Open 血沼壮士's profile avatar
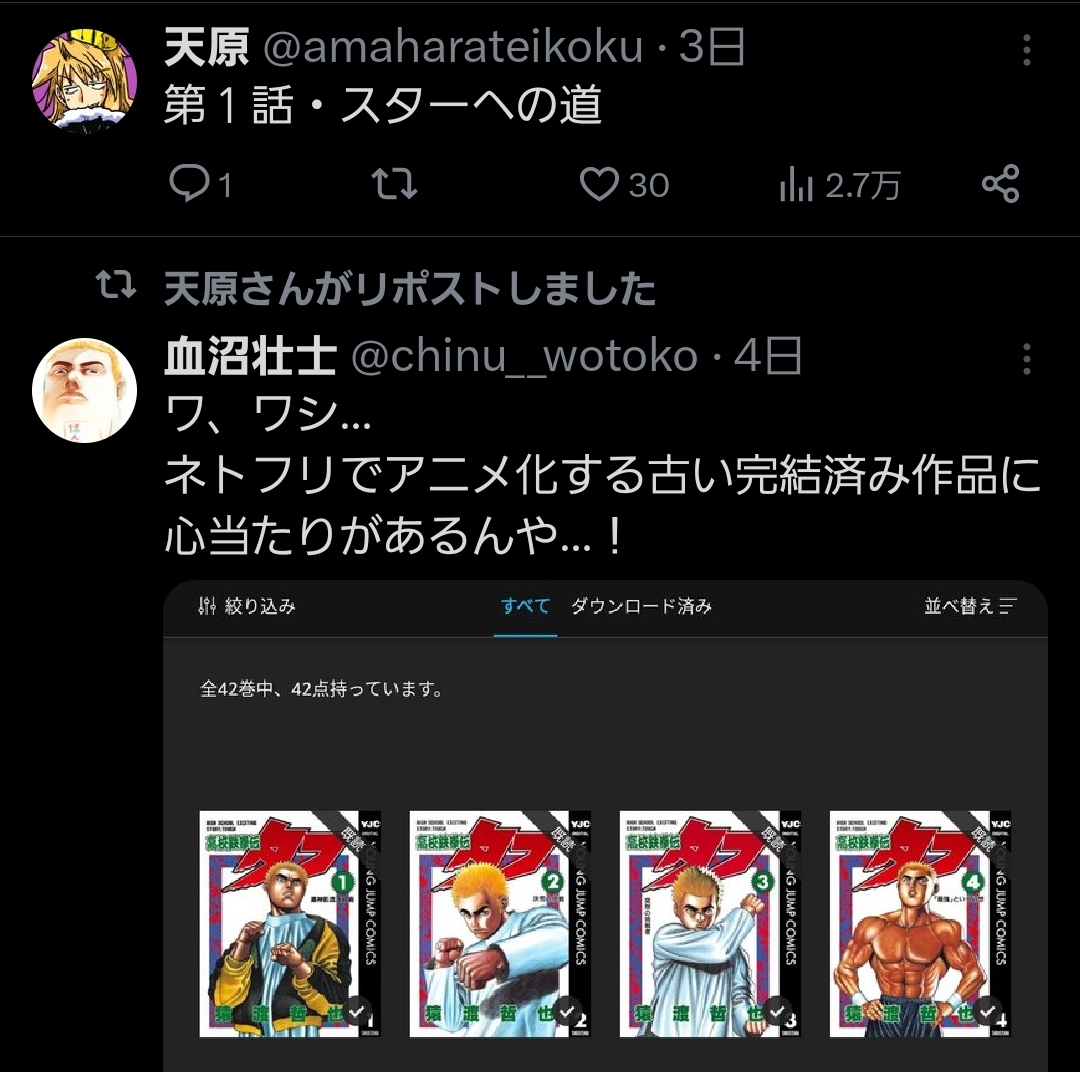Image resolution: width=1080 pixels, height=1072 pixels. 84,390
